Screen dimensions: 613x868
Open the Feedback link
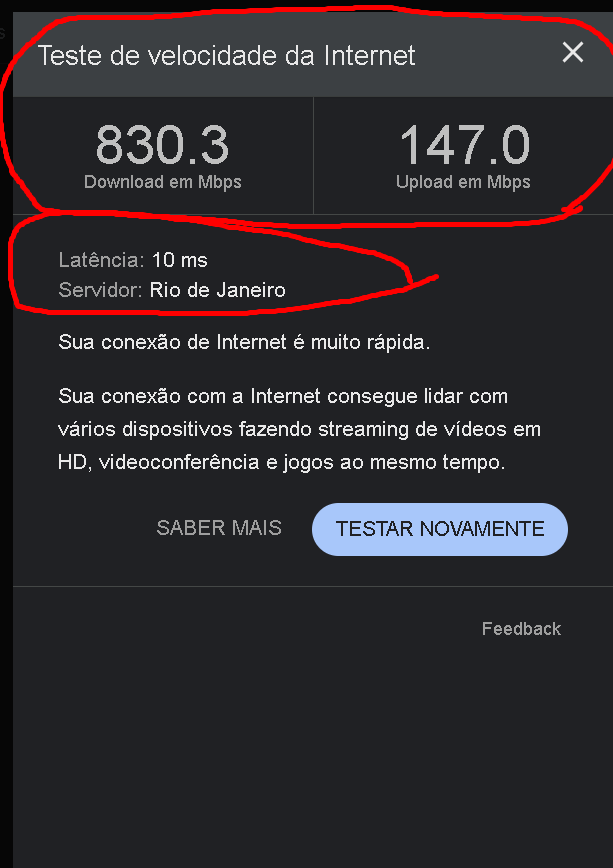[521, 629]
